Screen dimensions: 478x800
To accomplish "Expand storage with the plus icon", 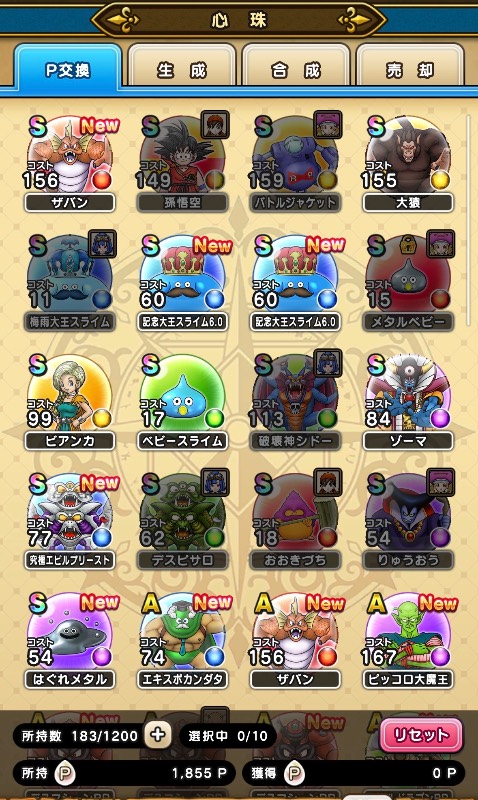I will tap(158, 735).
